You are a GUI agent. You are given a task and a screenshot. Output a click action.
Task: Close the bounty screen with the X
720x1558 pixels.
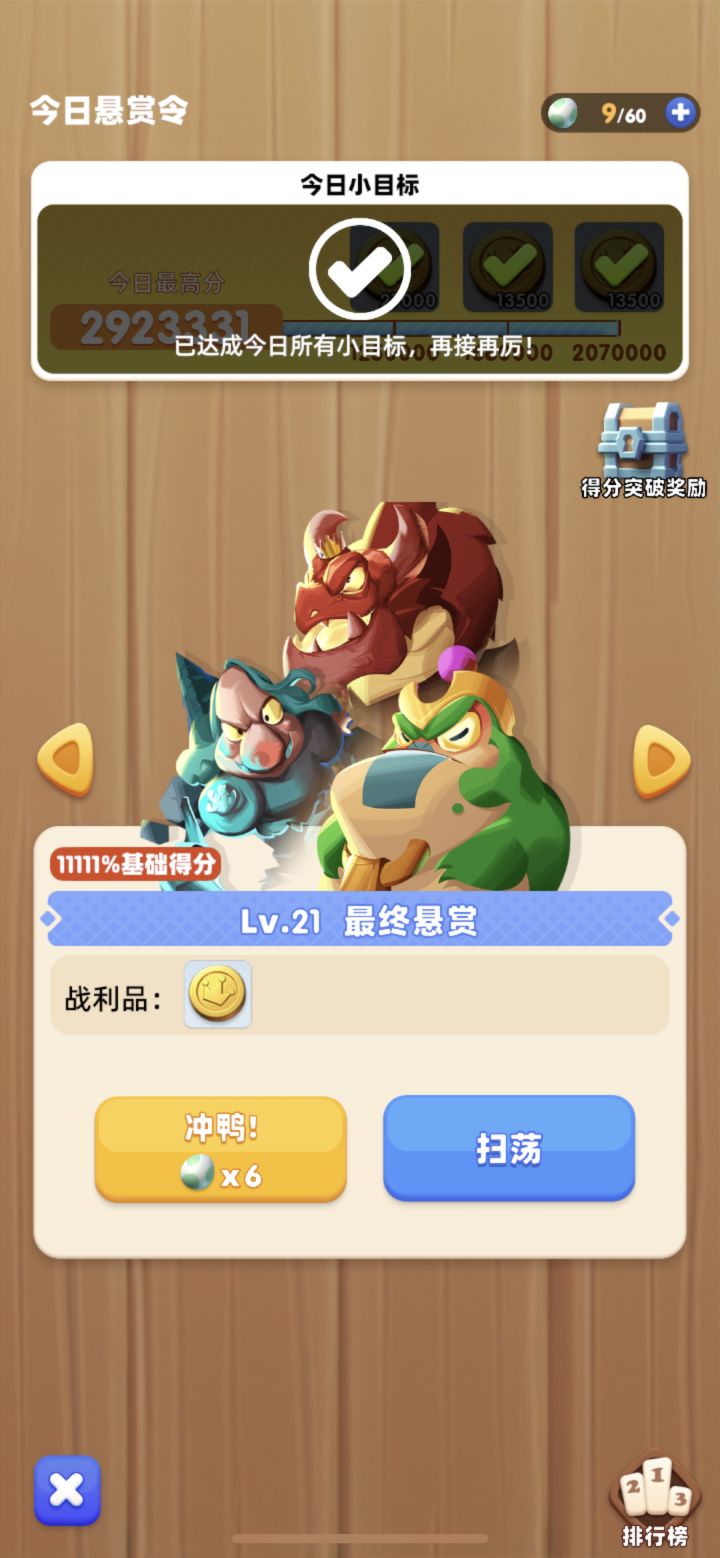click(x=66, y=1489)
